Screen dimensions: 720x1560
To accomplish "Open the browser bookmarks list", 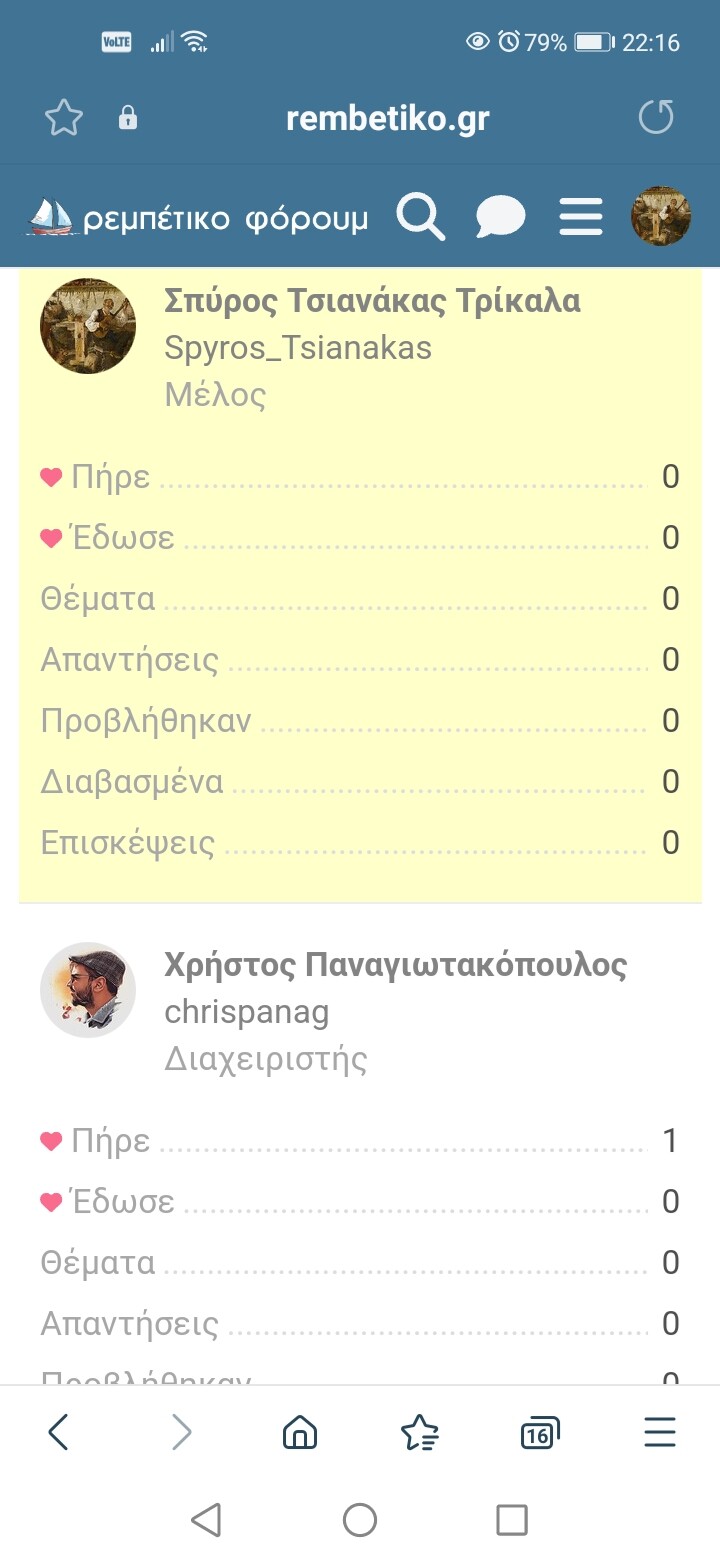I will (x=420, y=1433).
